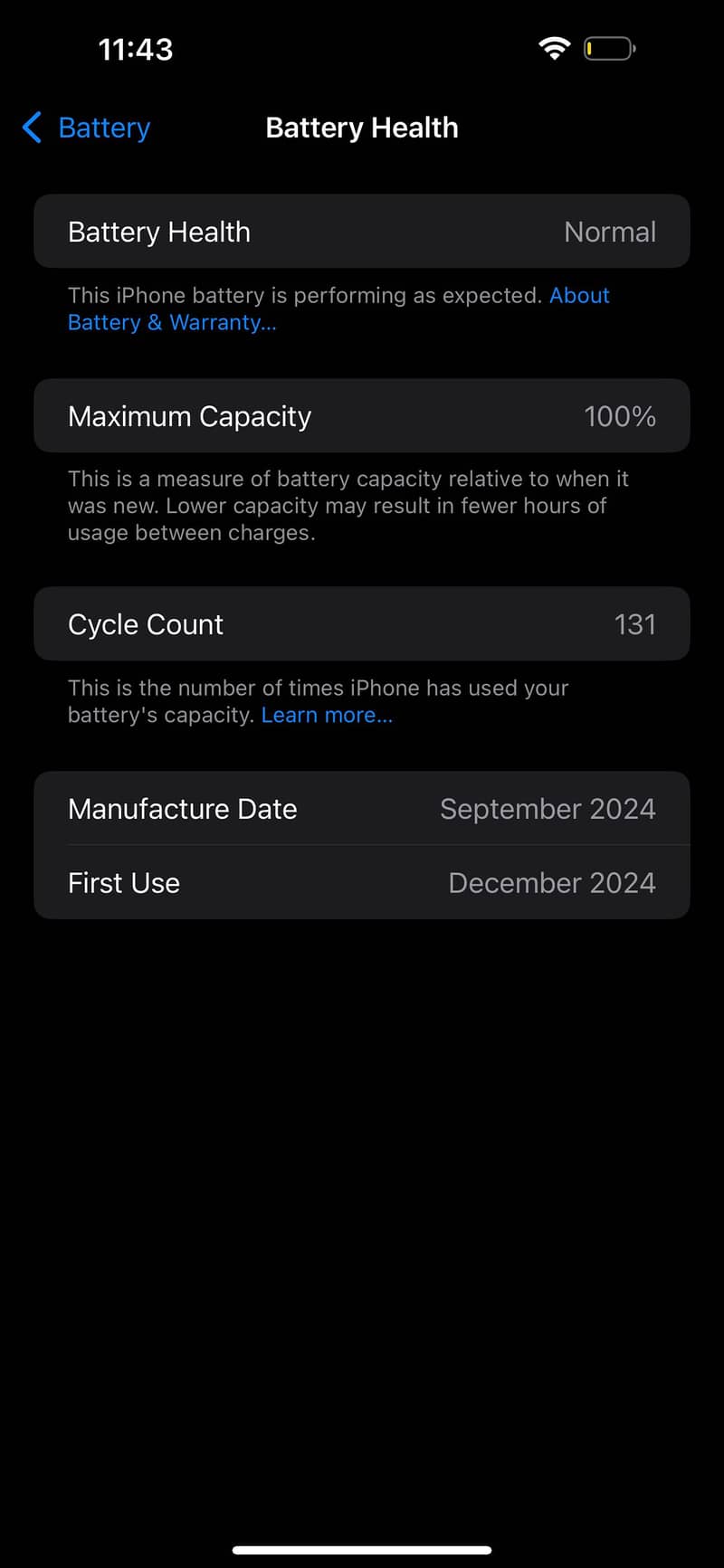Open the Battery Health status row
This screenshot has height=1568, width=724.
[x=362, y=232]
